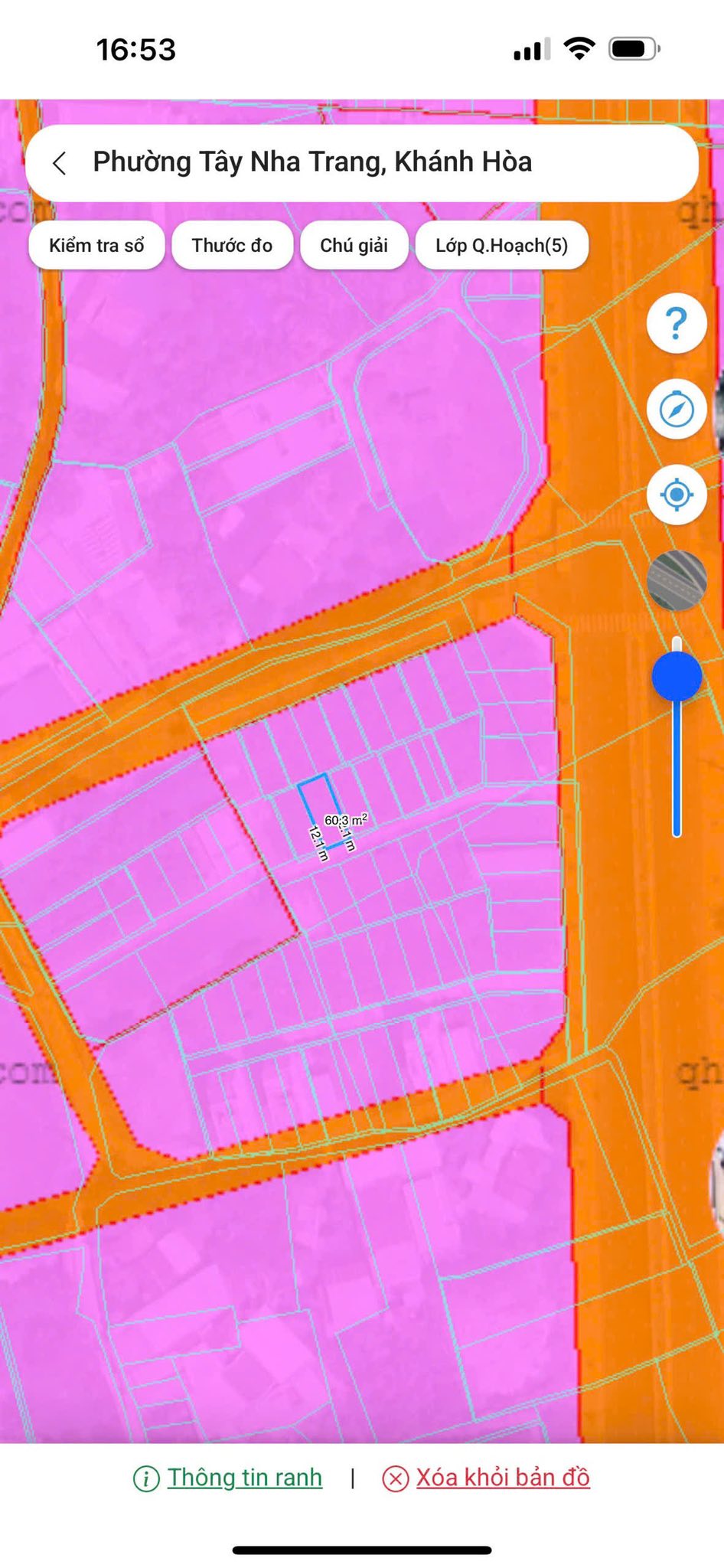This screenshot has height=1568, width=724.
Task: Open Lớp Q.Hoạch(5) planning layers
Action: click(x=501, y=246)
